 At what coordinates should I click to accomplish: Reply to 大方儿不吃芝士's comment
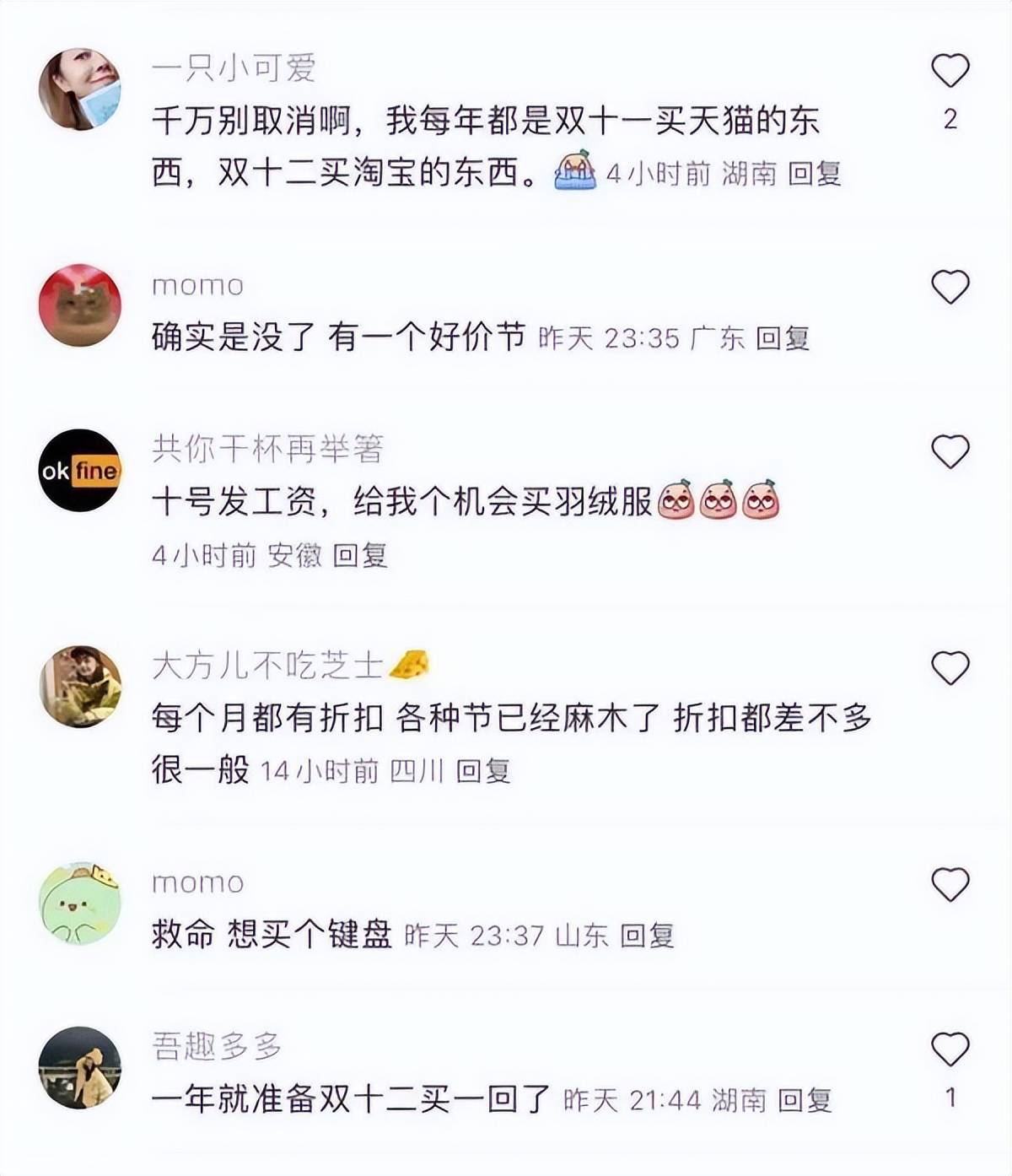tap(483, 771)
